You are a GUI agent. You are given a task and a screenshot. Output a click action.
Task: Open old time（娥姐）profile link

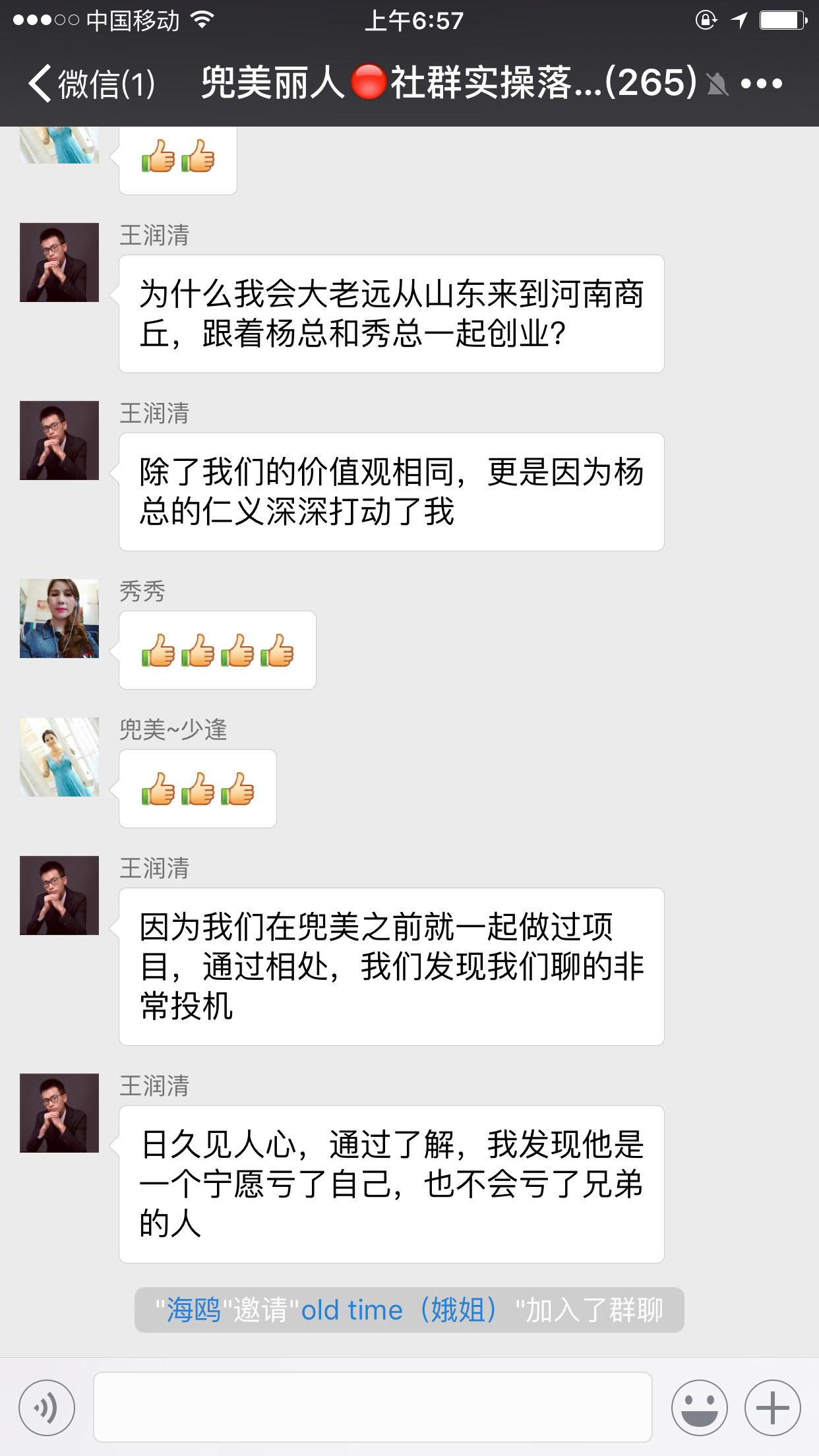tap(399, 1310)
